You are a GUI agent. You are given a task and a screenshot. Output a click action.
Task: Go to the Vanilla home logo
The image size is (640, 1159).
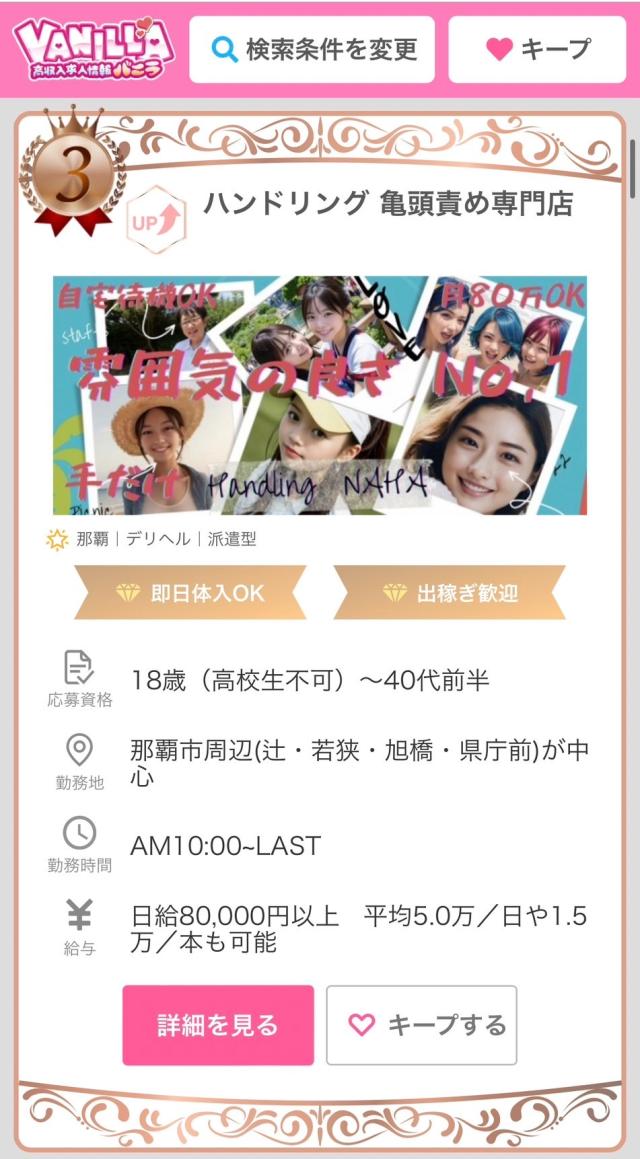tap(94, 48)
